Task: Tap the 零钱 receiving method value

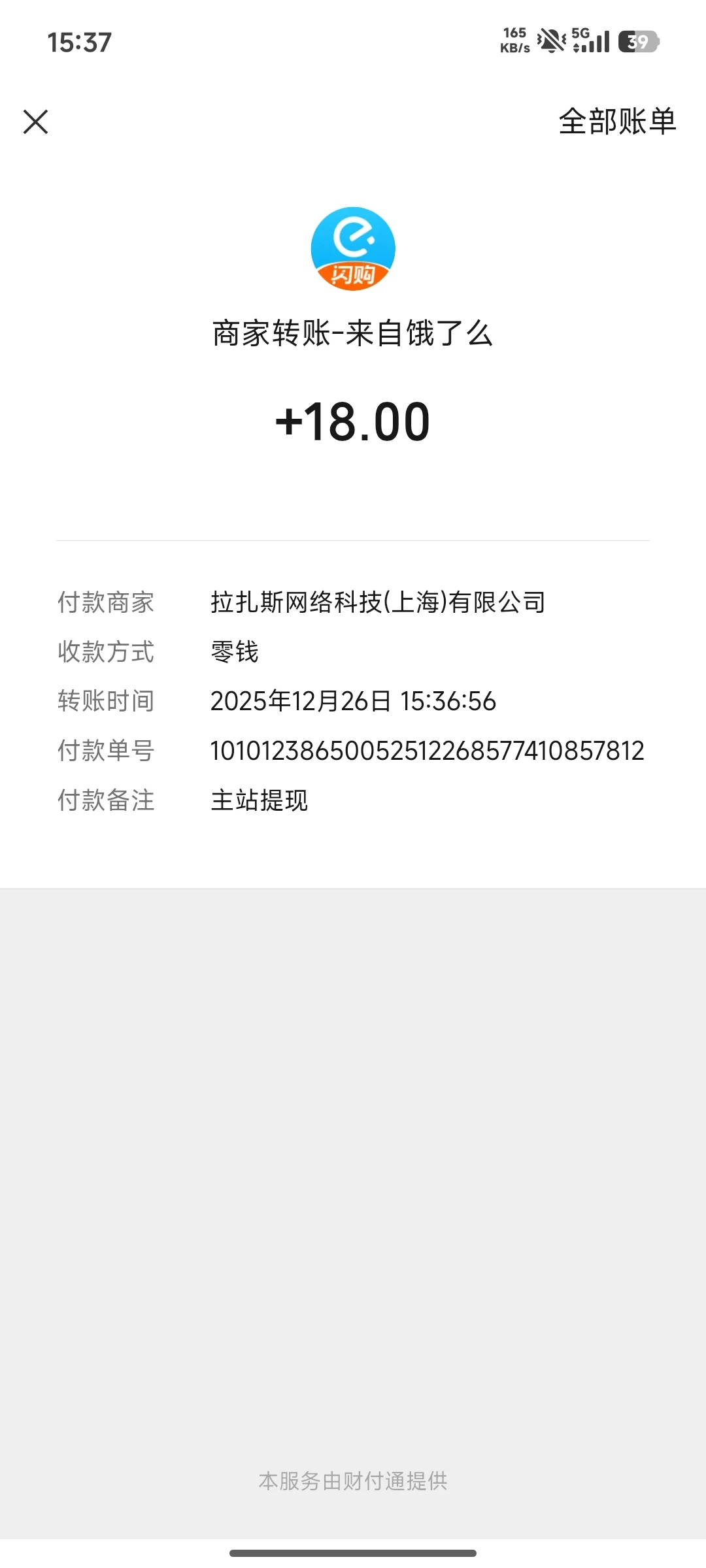Action: [233, 652]
